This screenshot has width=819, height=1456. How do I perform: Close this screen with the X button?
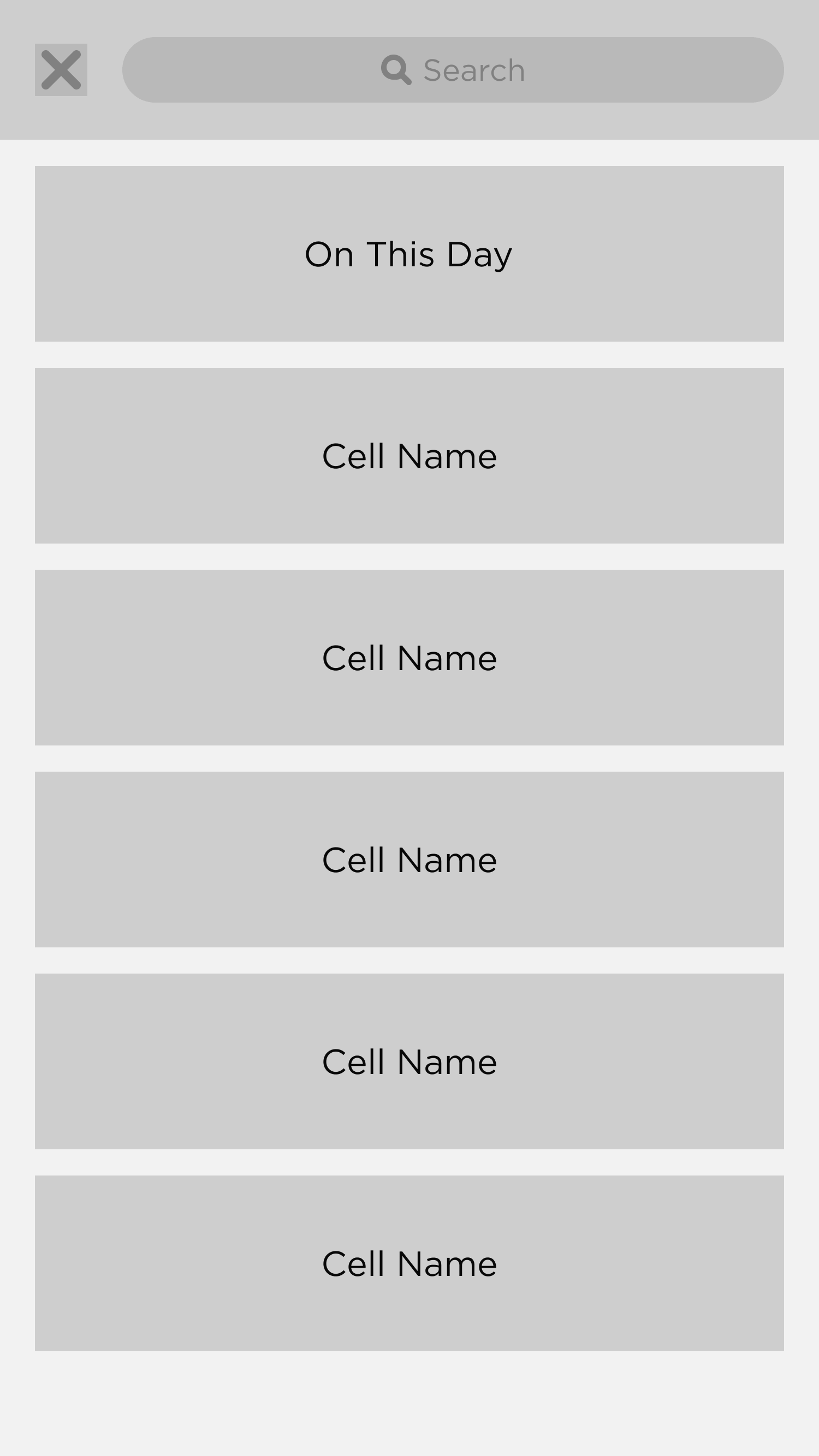click(61, 70)
